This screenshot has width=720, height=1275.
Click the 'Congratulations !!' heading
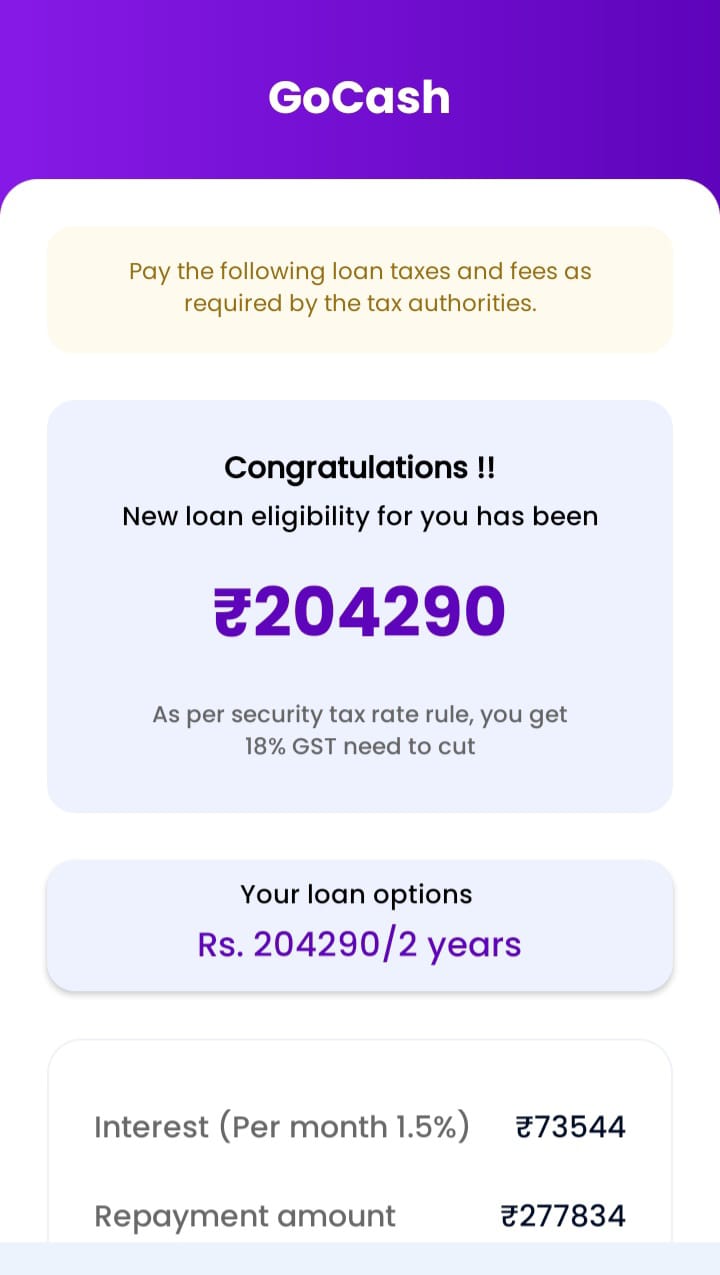coord(360,466)
